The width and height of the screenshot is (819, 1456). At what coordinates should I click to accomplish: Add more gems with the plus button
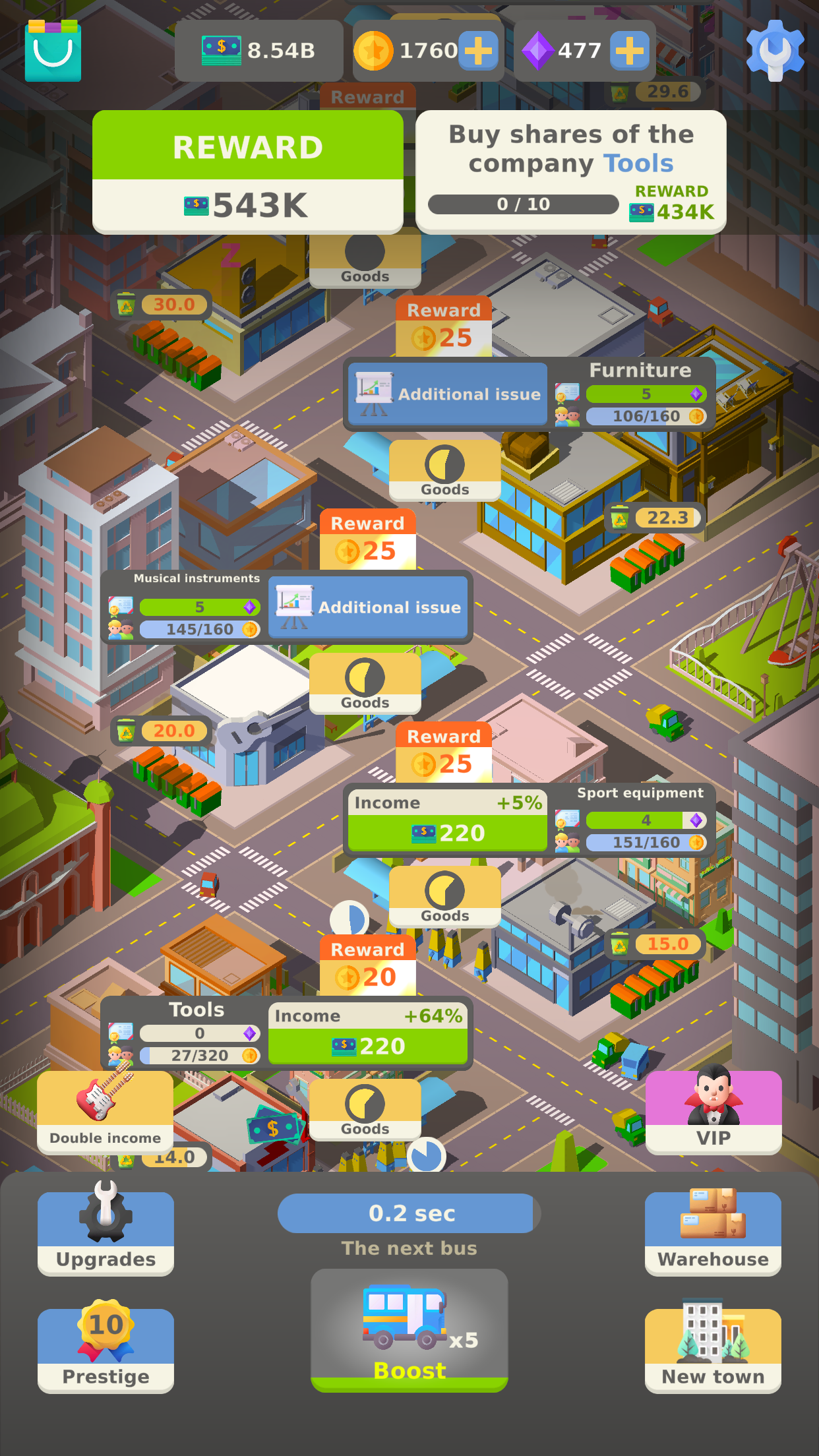[x=630, y=51]
